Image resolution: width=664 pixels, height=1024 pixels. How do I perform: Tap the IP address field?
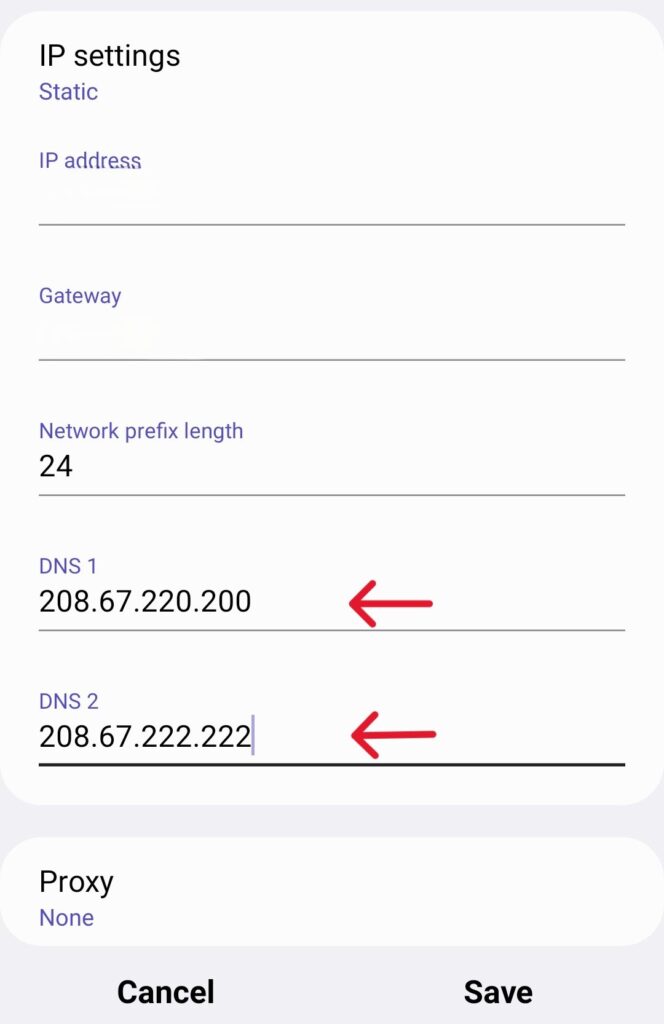point(330,197)
